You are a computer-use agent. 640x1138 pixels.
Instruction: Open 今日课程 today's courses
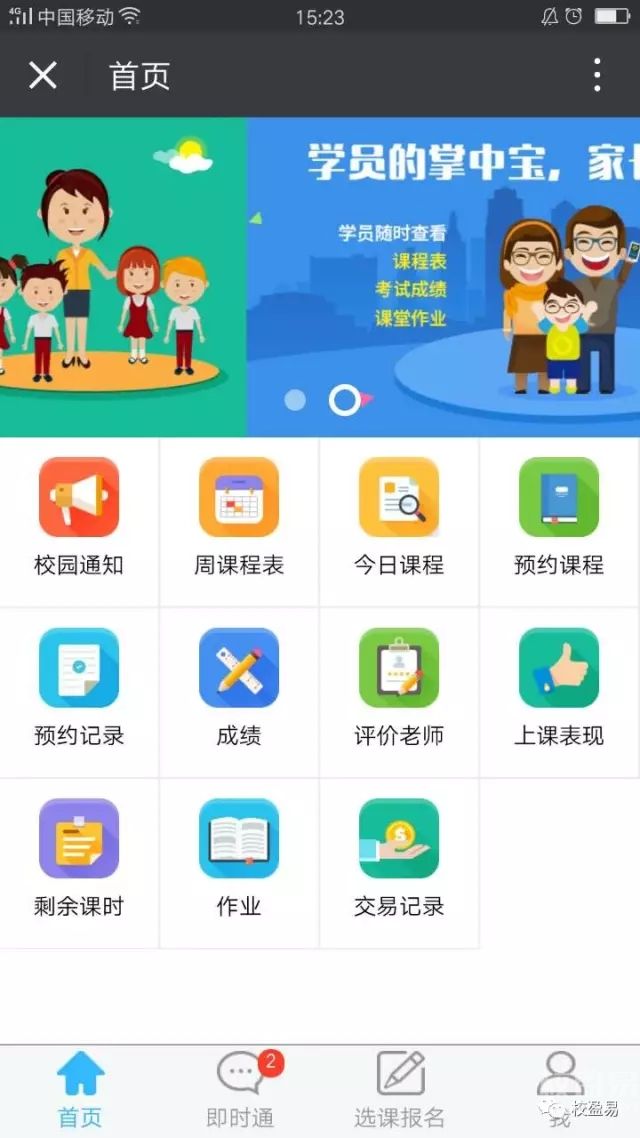(399, 520)
